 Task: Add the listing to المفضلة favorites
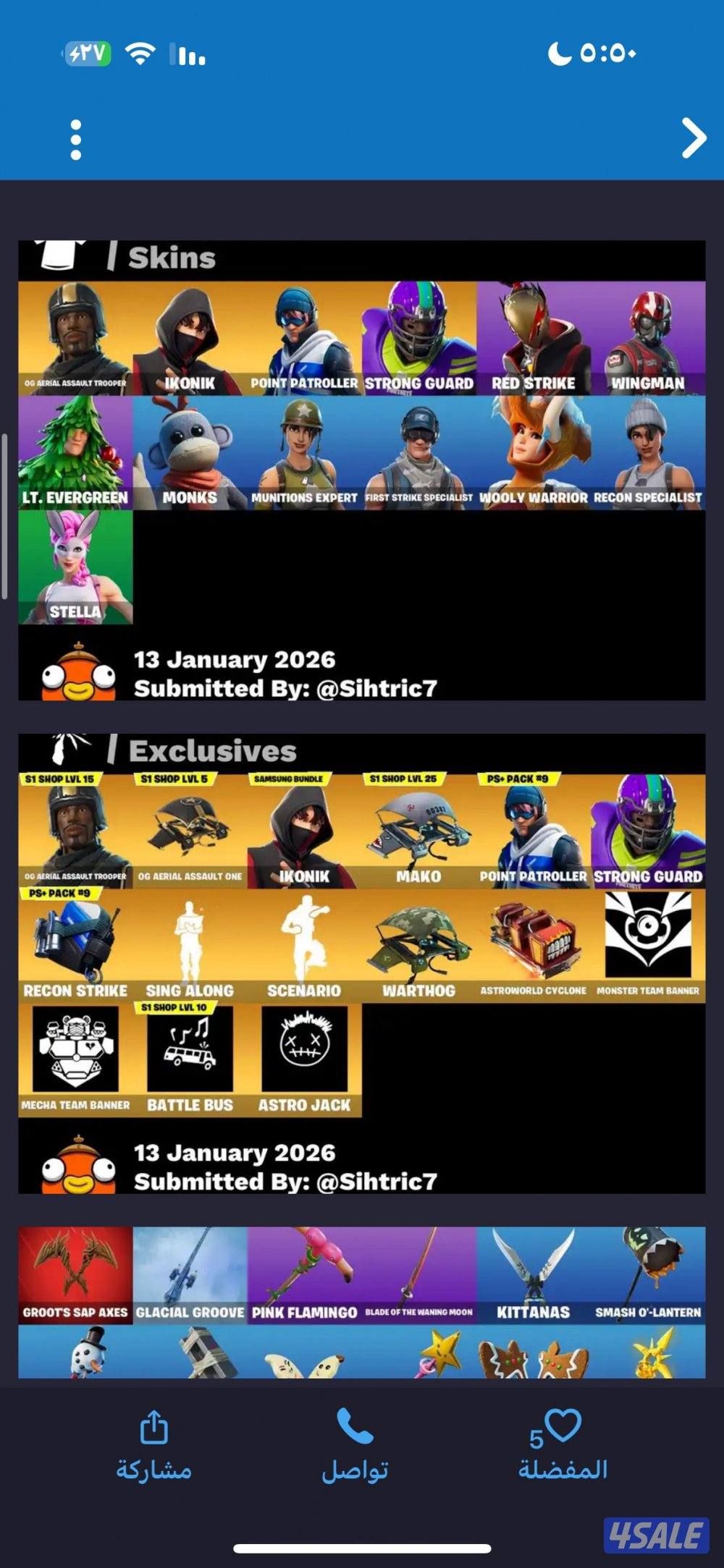563,1444
